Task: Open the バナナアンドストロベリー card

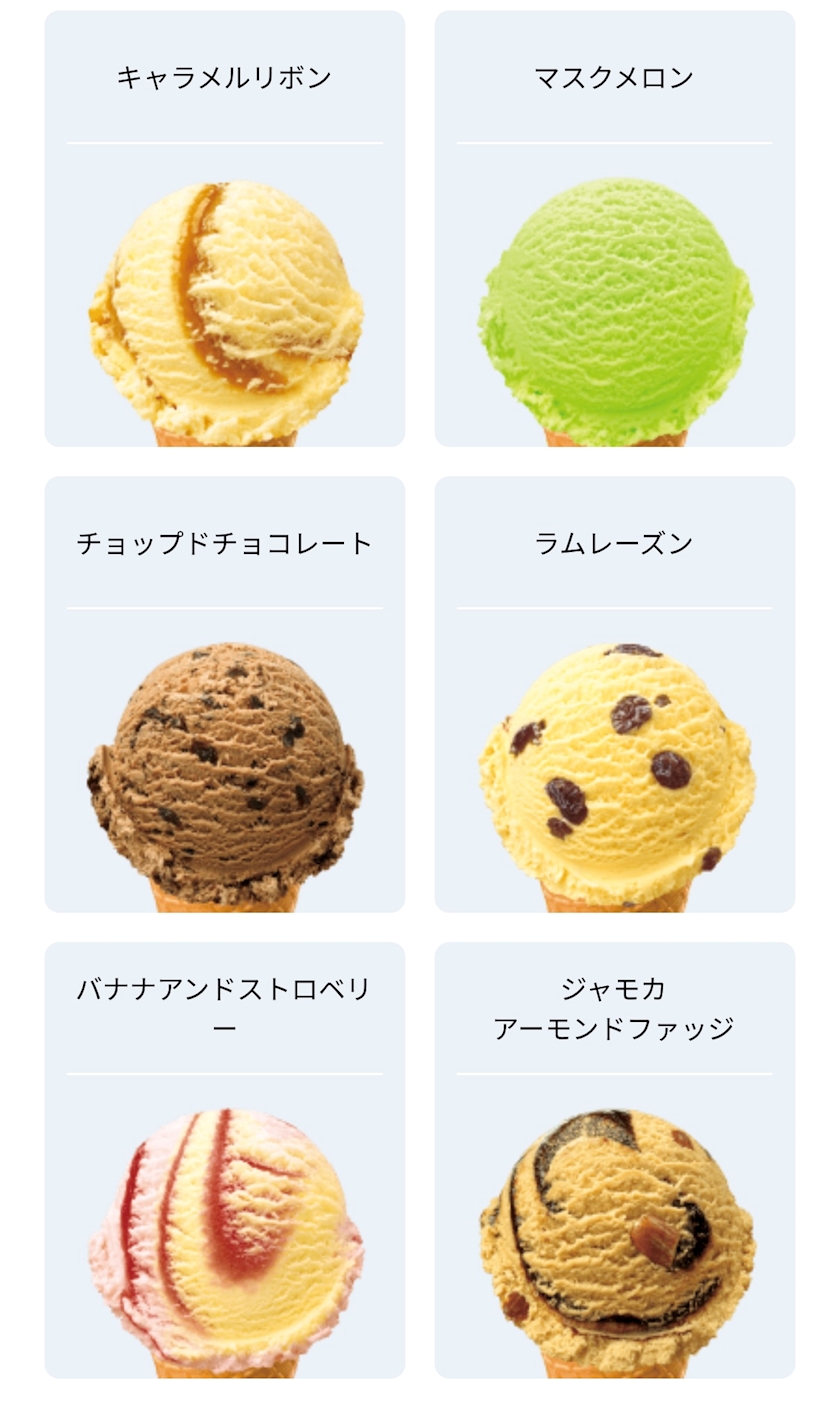Action: point(225,1160)
